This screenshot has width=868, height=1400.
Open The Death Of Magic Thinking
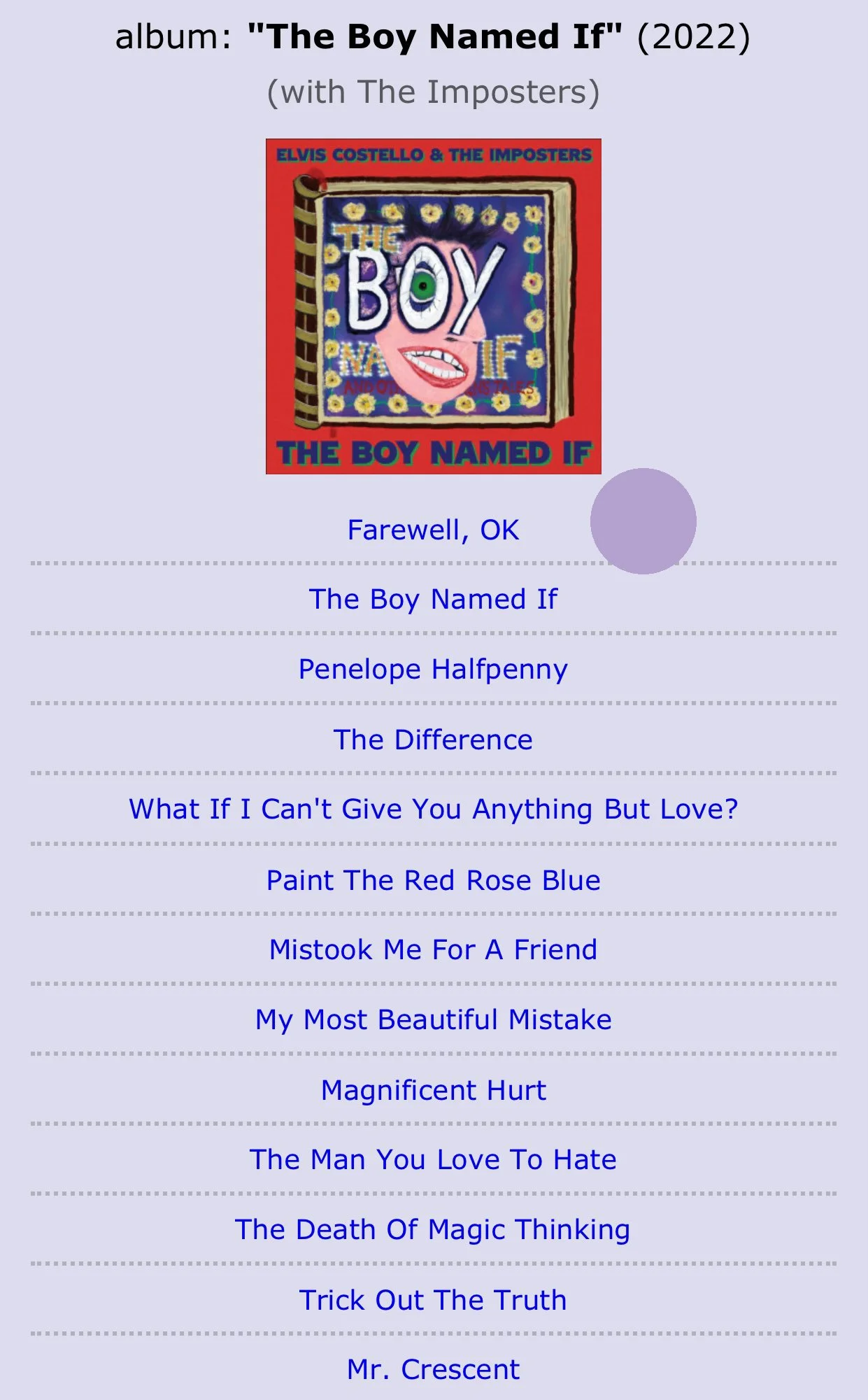click(x=433, y=1230)
